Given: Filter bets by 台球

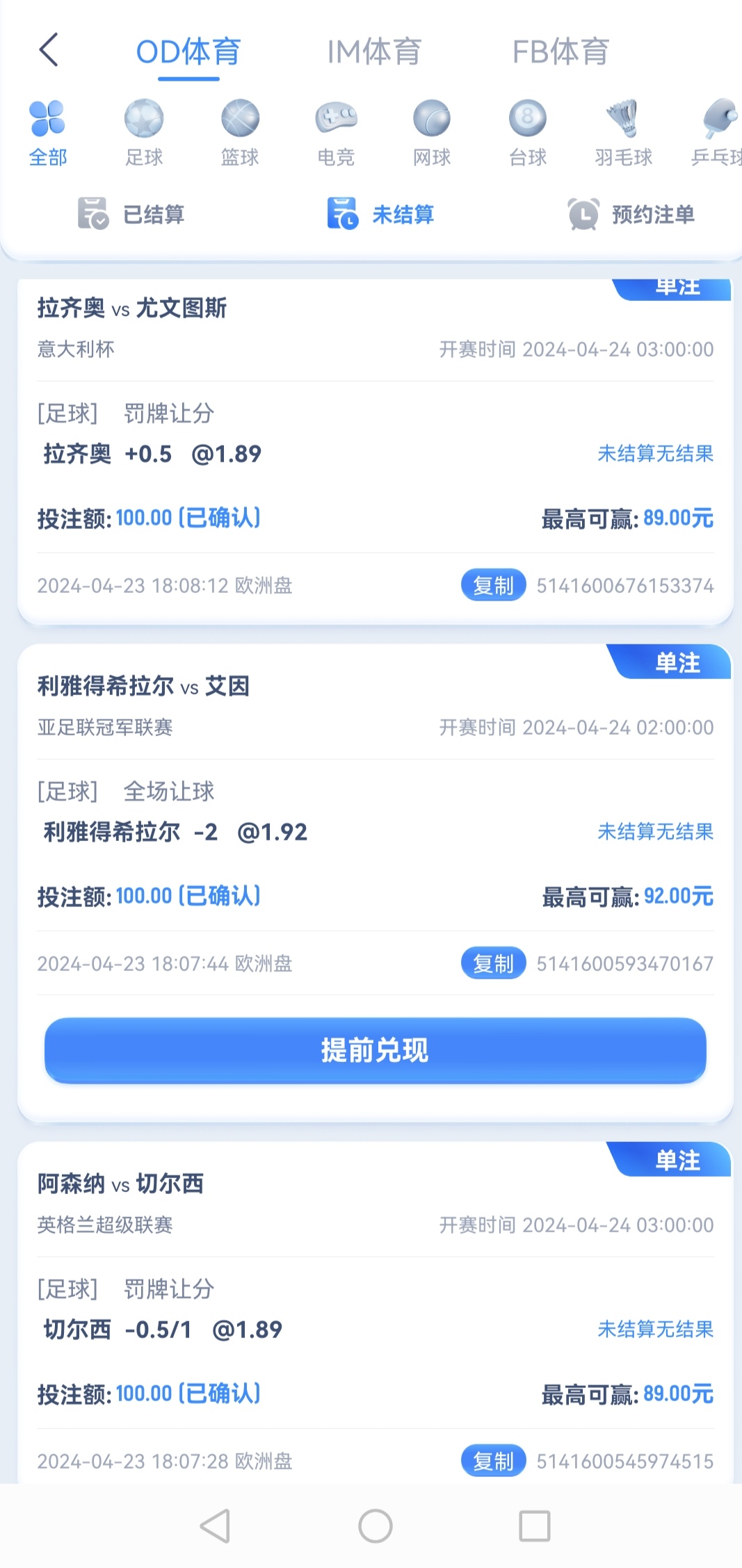Looking at the screenshot, I should [528, 133].
